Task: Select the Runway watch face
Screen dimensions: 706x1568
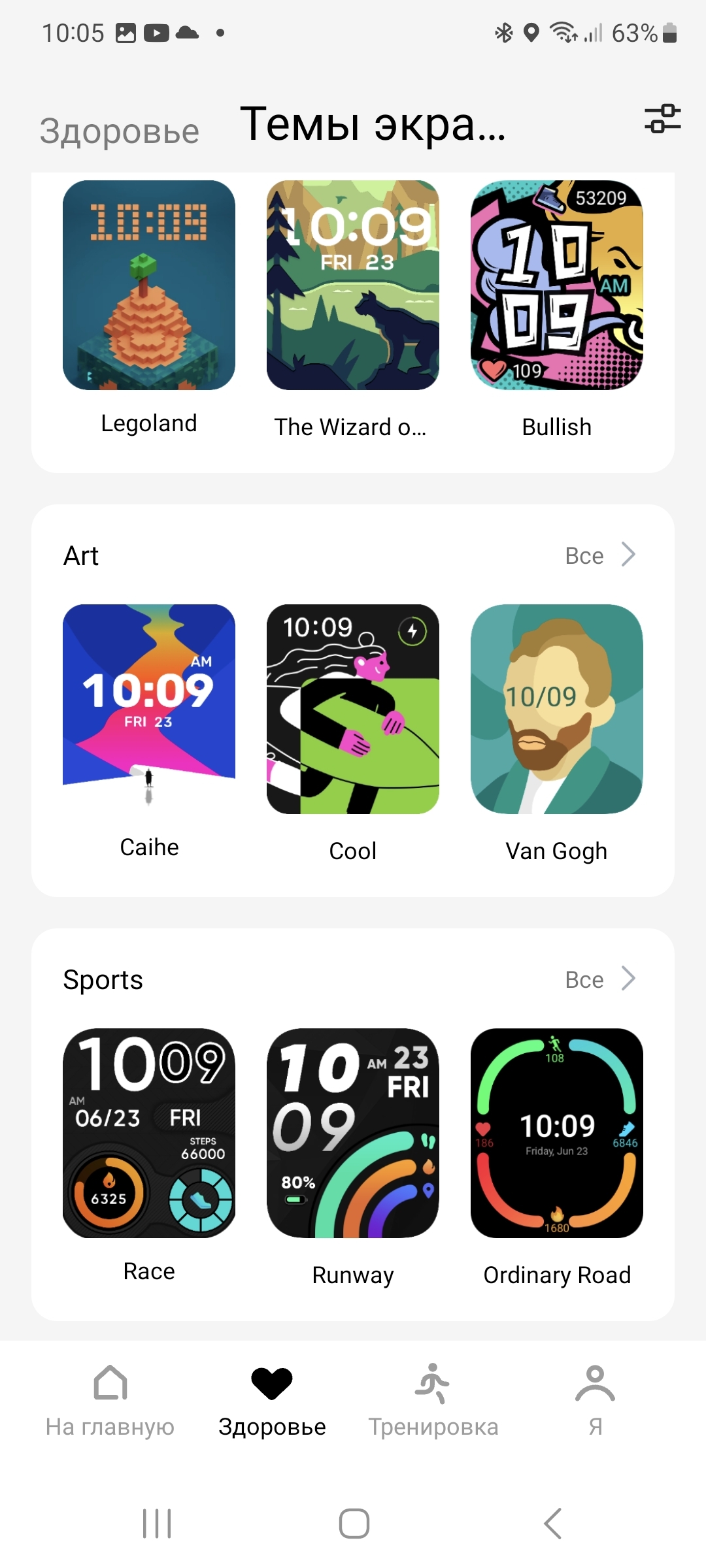Action: coord(353,1133)
